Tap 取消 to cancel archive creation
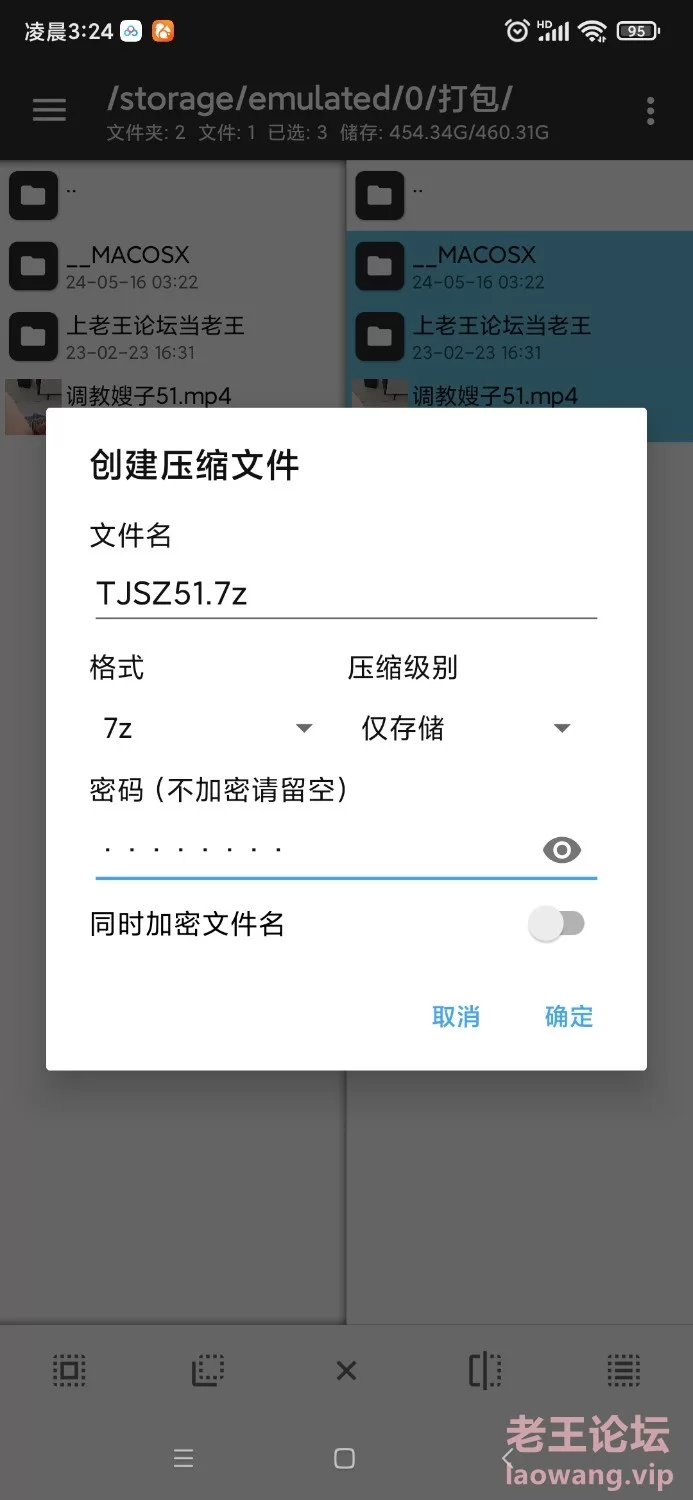The height and width of the screenshot is (1500, 693). click(x=456, y=1017)
